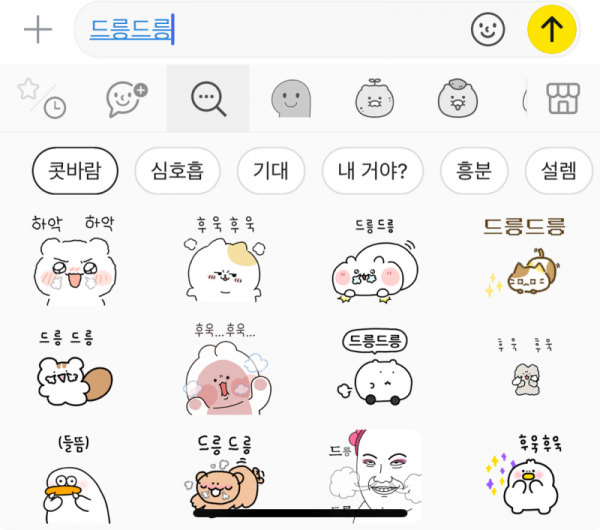Image resolution: width=600 pixels, height=530 pixels.
Task: Toggle the smiley emoticon button
Action: coord(488,30)
